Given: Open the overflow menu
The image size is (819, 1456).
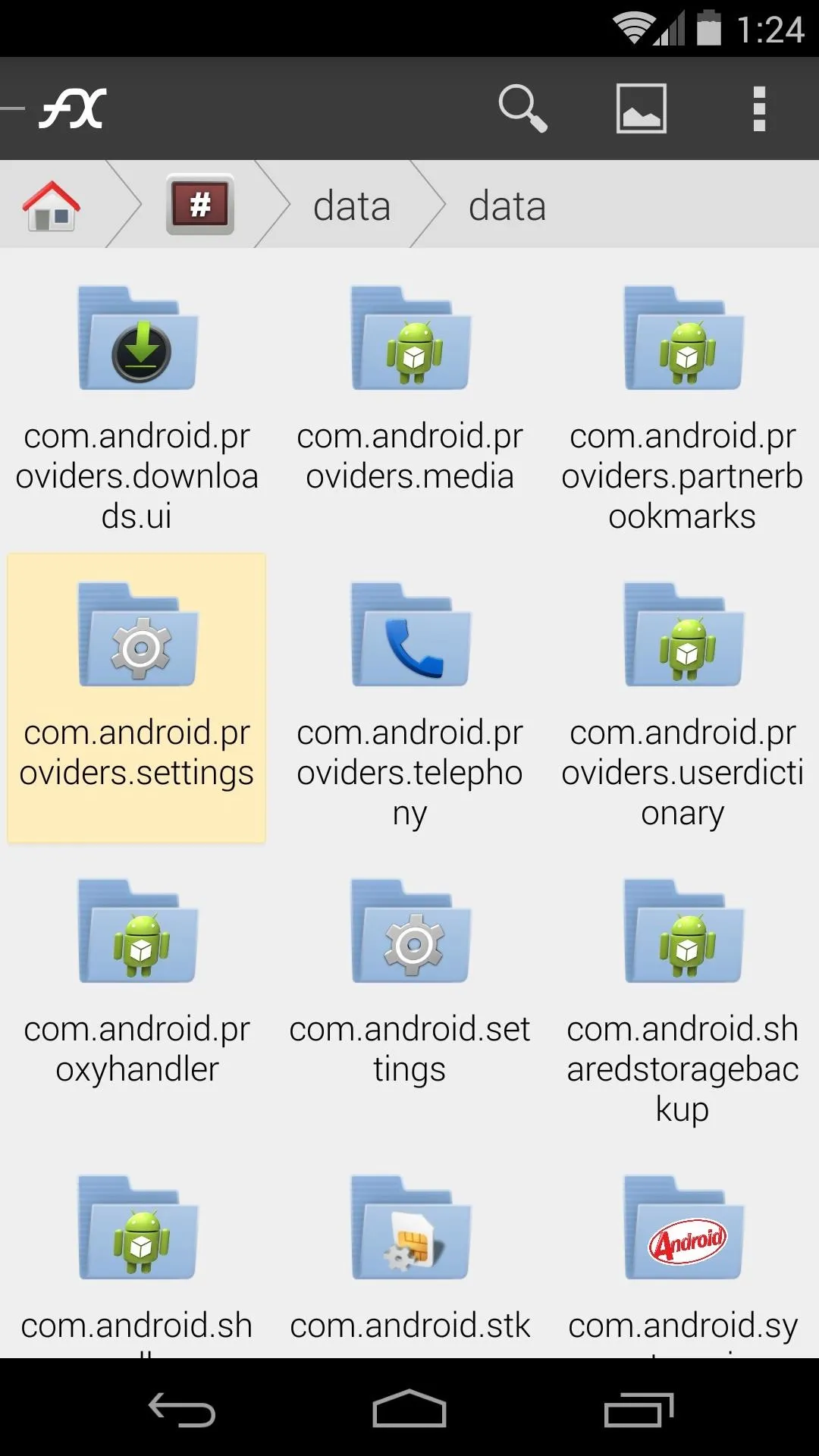Looking at the screenshot, I should 759,108.
